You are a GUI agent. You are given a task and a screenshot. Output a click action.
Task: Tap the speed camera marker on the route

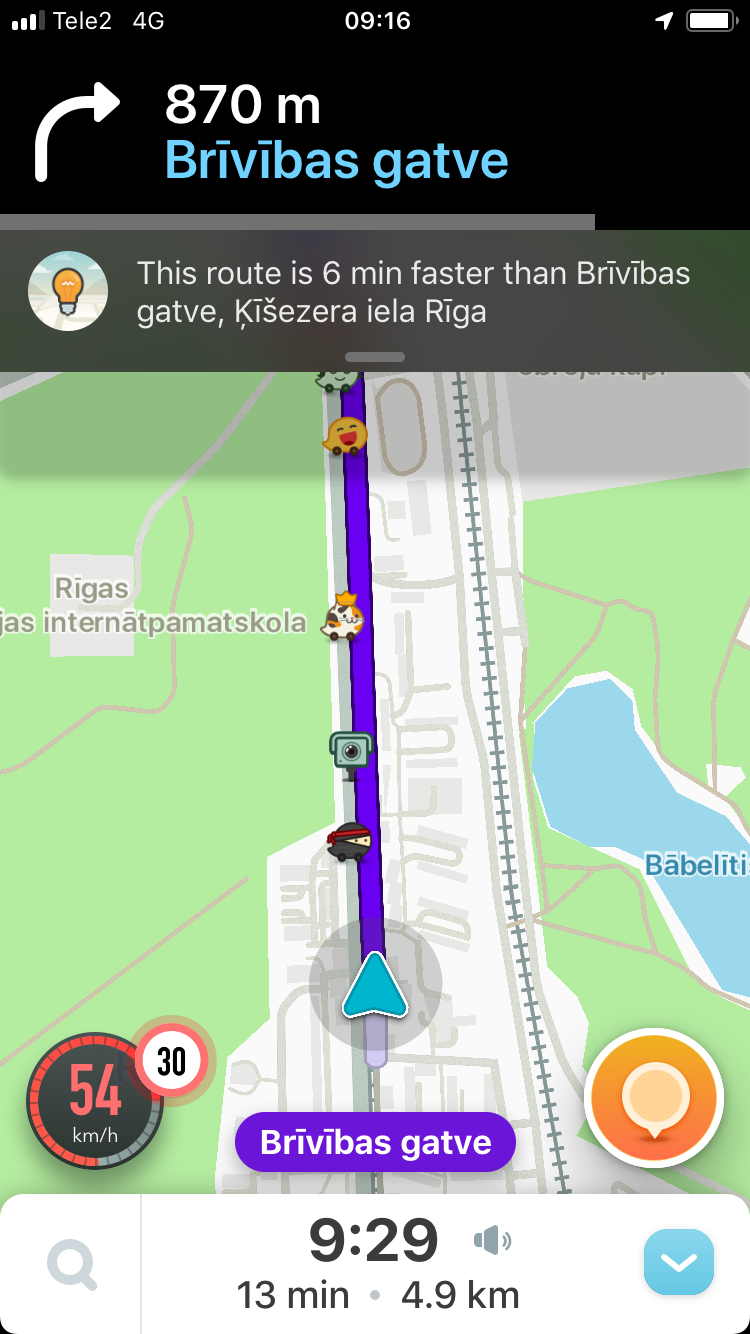click(x=350, y=751)
